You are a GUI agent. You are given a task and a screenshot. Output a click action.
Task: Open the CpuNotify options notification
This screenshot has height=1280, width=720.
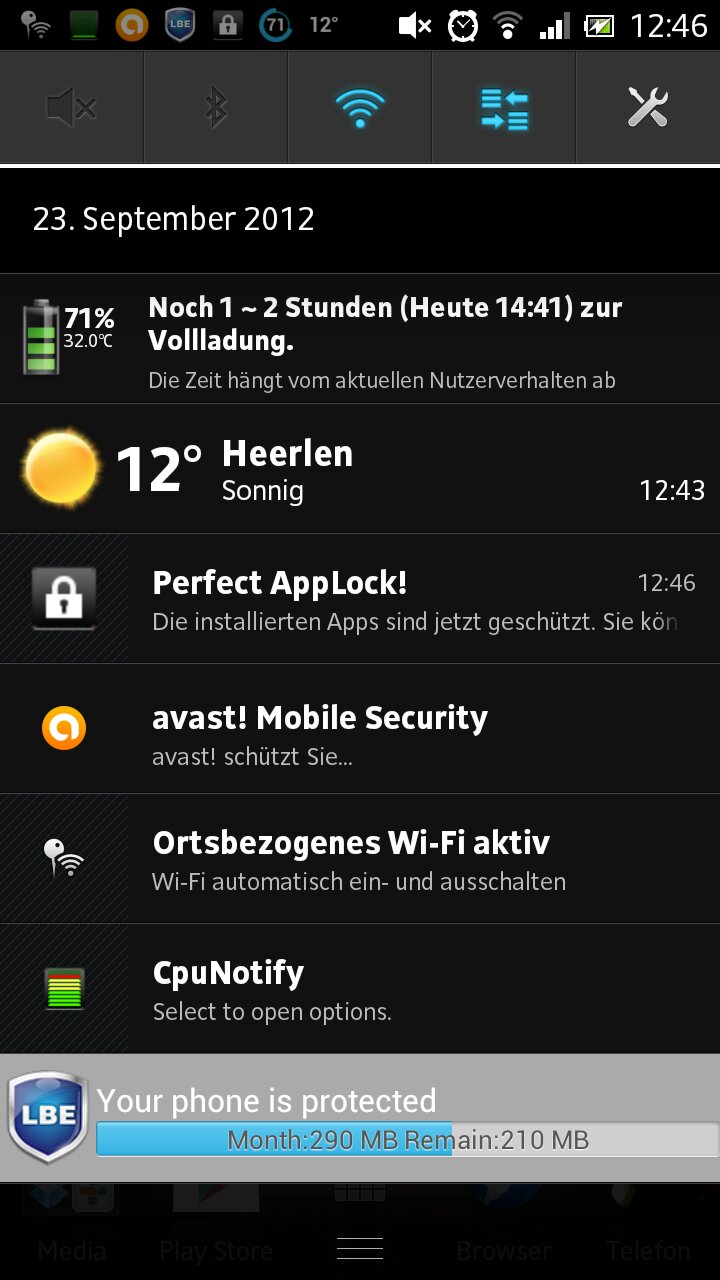360,989
